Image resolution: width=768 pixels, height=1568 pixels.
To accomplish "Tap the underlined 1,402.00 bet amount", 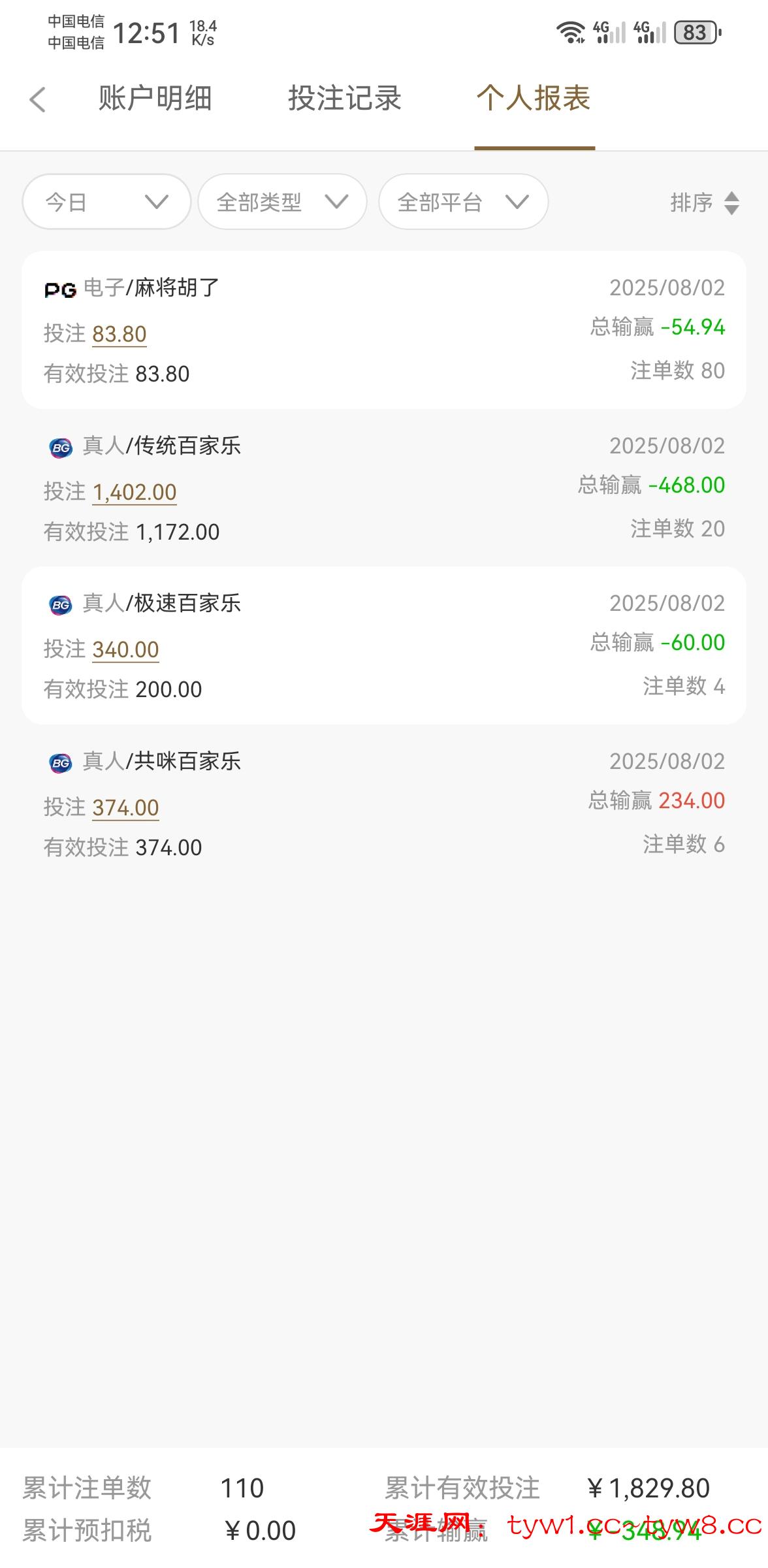I will [x=134, y=492].
